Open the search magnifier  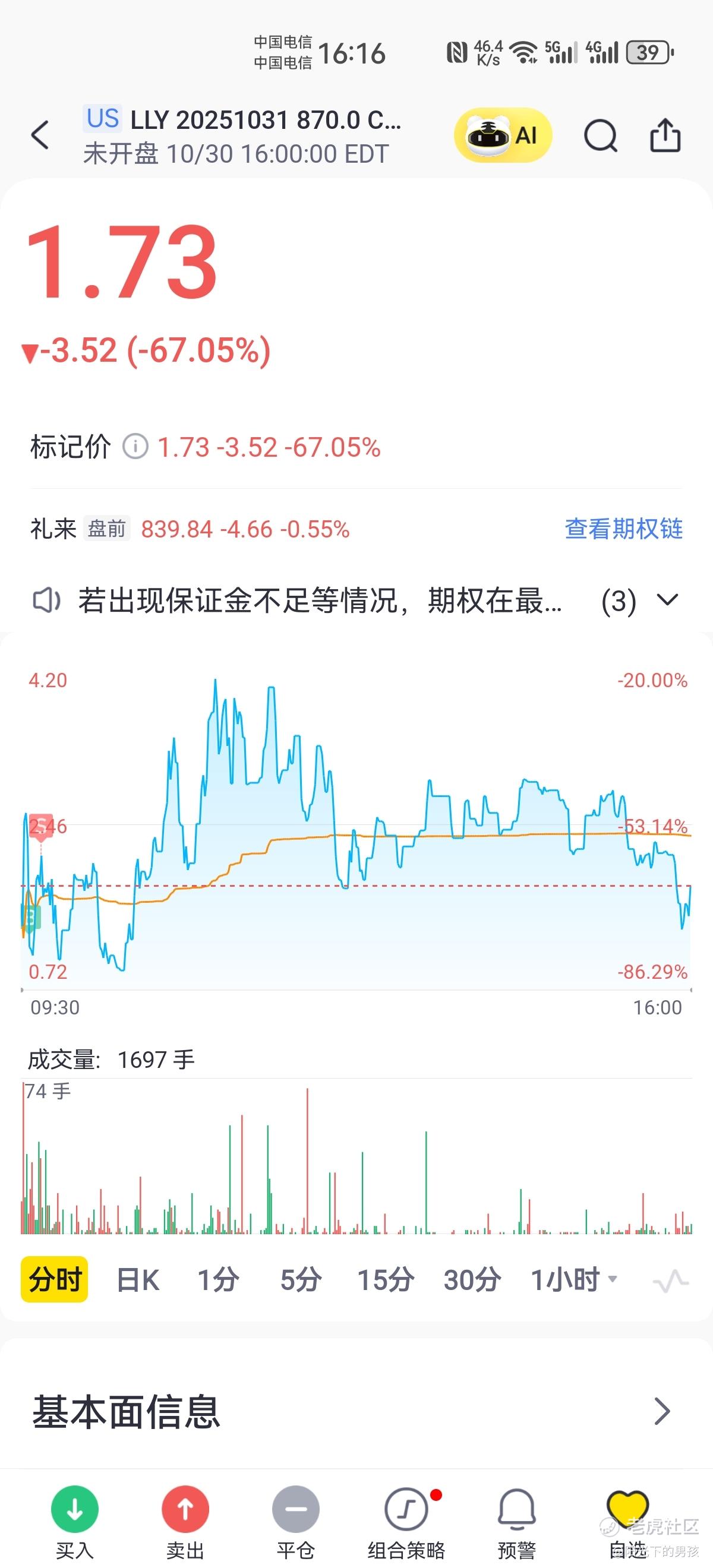(x=600, y=135)
